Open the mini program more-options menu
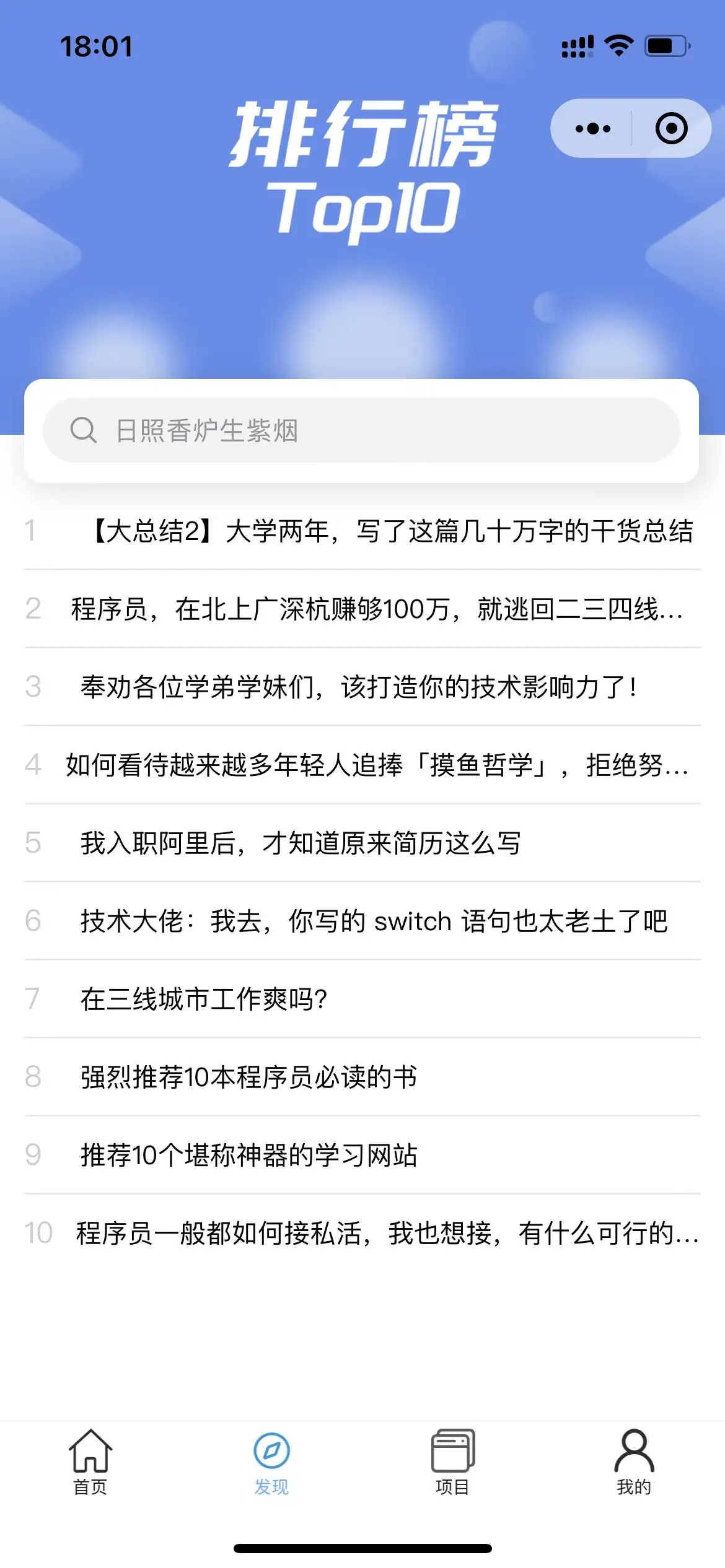Image resolution: width=725 pixels, height=1568 pixels. click(x=592, y=129)
